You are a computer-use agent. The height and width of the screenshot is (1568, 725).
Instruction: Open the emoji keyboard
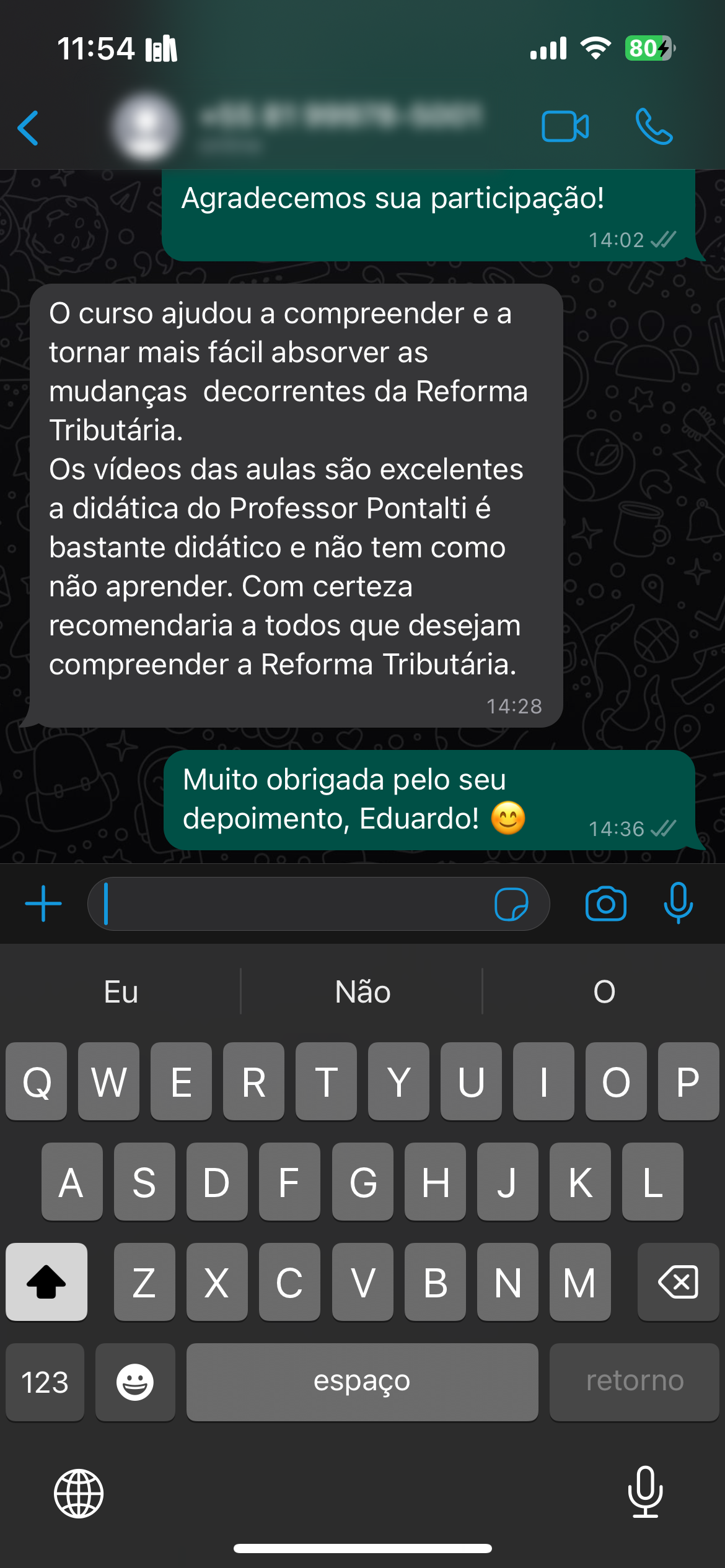135,1382
